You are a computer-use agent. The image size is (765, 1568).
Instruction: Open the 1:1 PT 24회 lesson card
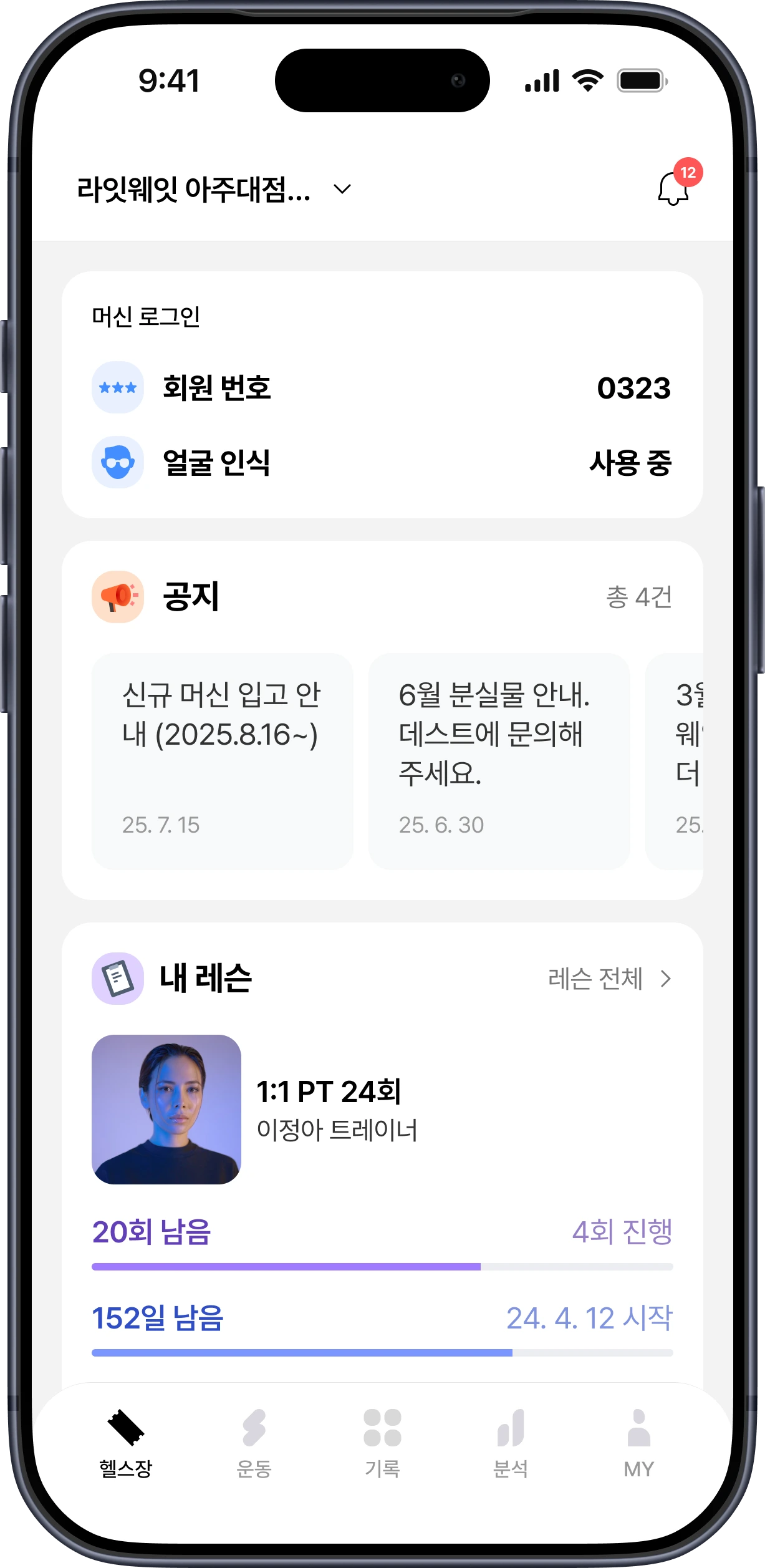[382, 1110]
